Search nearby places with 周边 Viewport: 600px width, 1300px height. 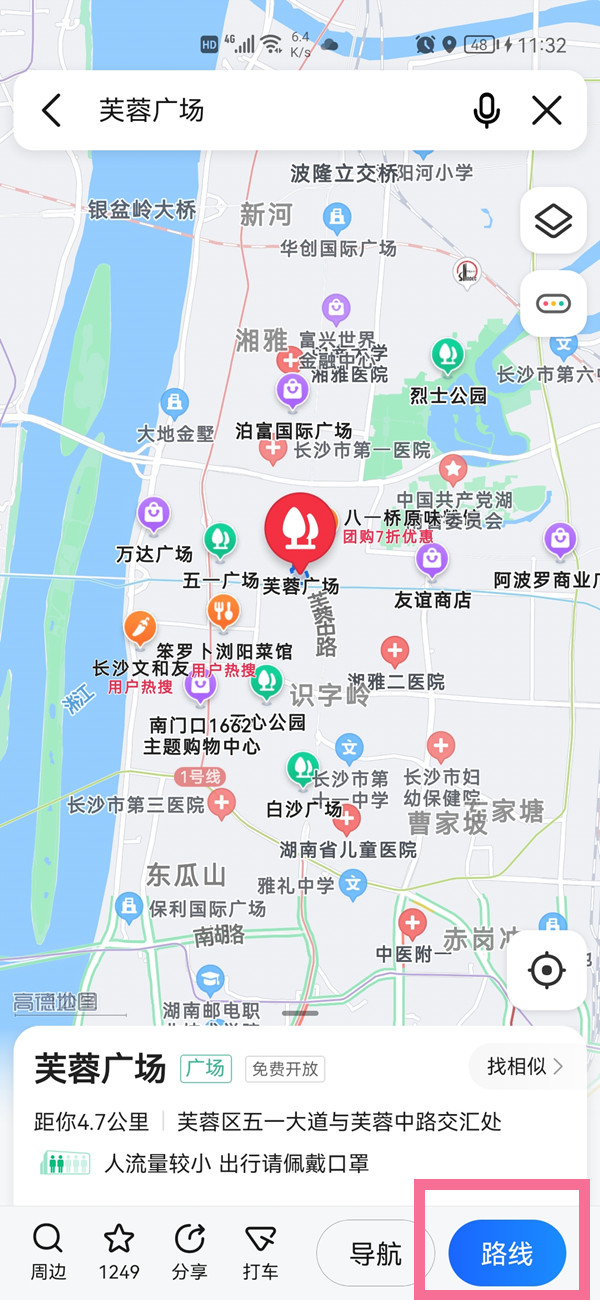pyautogui.click(x=47, y=1250)
